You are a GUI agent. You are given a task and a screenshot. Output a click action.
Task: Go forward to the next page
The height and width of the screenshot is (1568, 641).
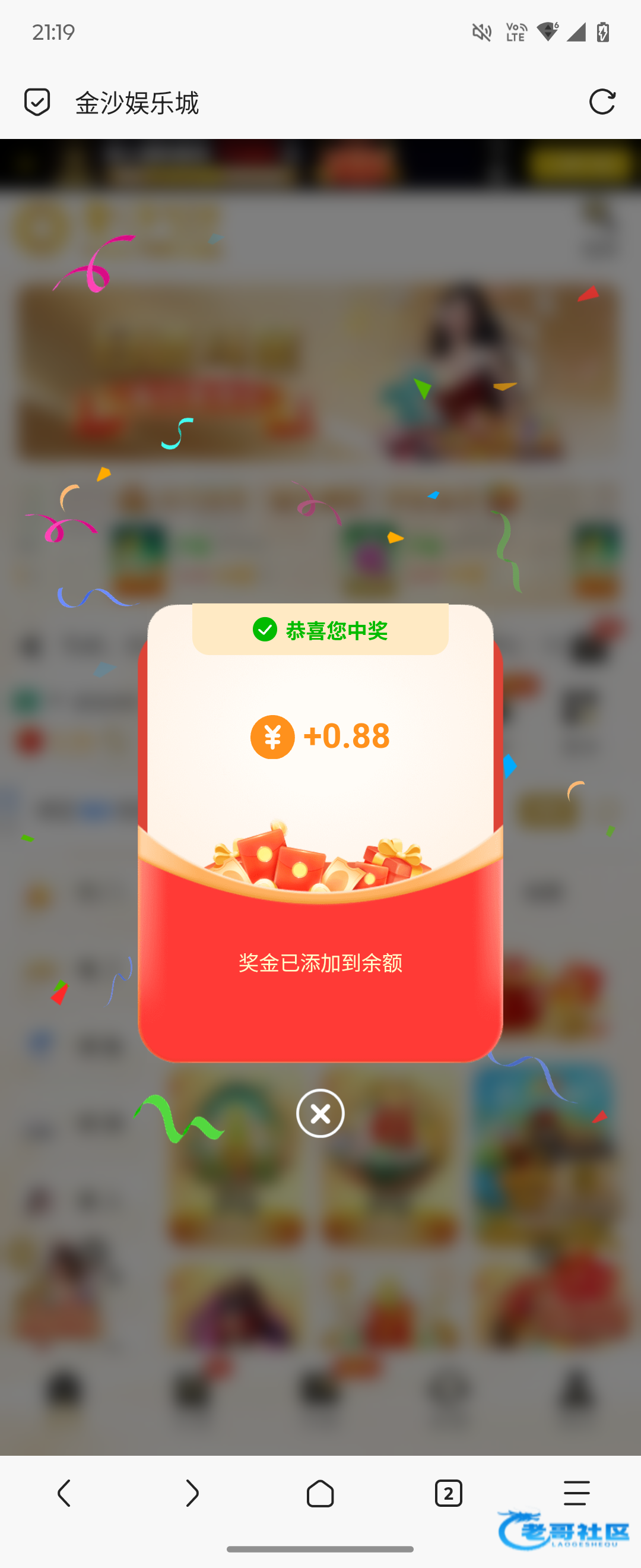coord(192,1493)
